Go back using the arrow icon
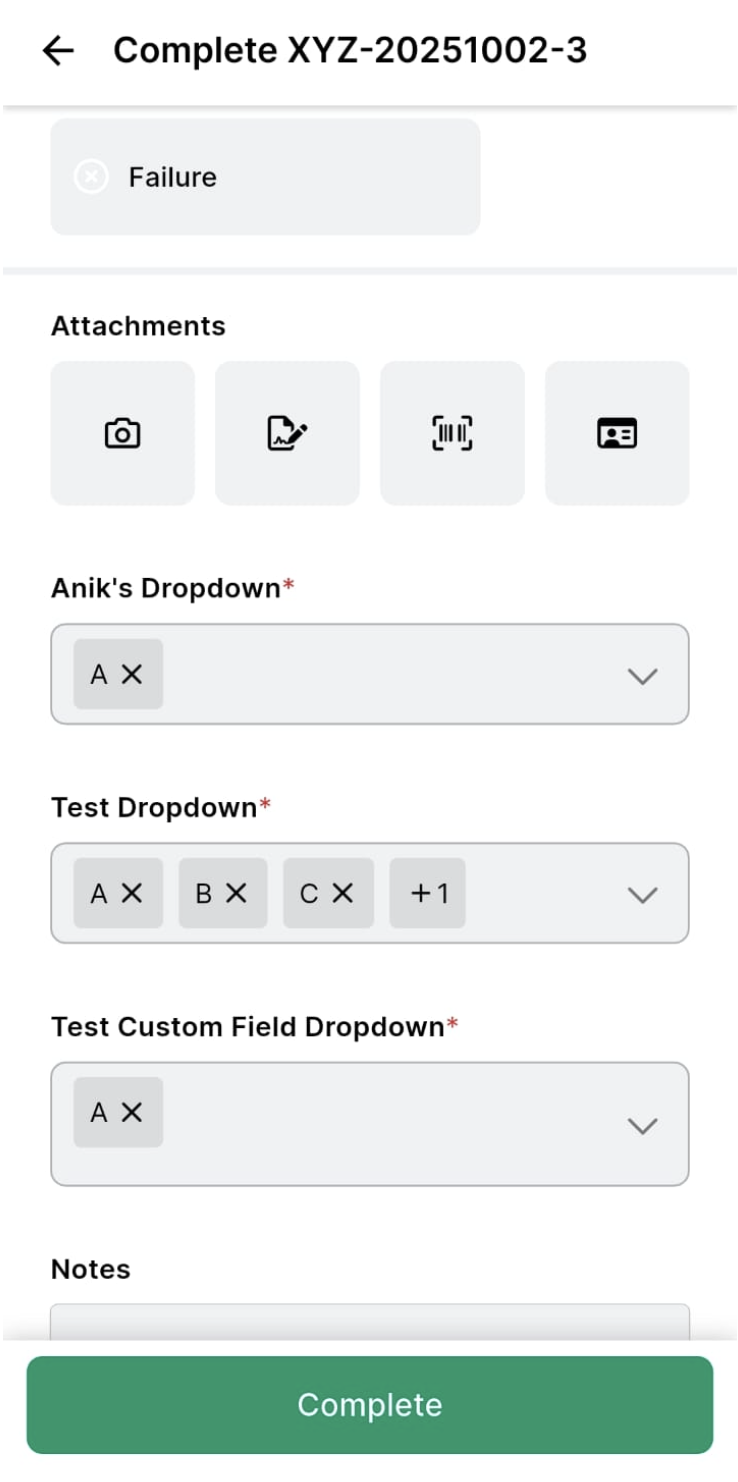This screenshot has width=738, height=1482. click(58, 51)
